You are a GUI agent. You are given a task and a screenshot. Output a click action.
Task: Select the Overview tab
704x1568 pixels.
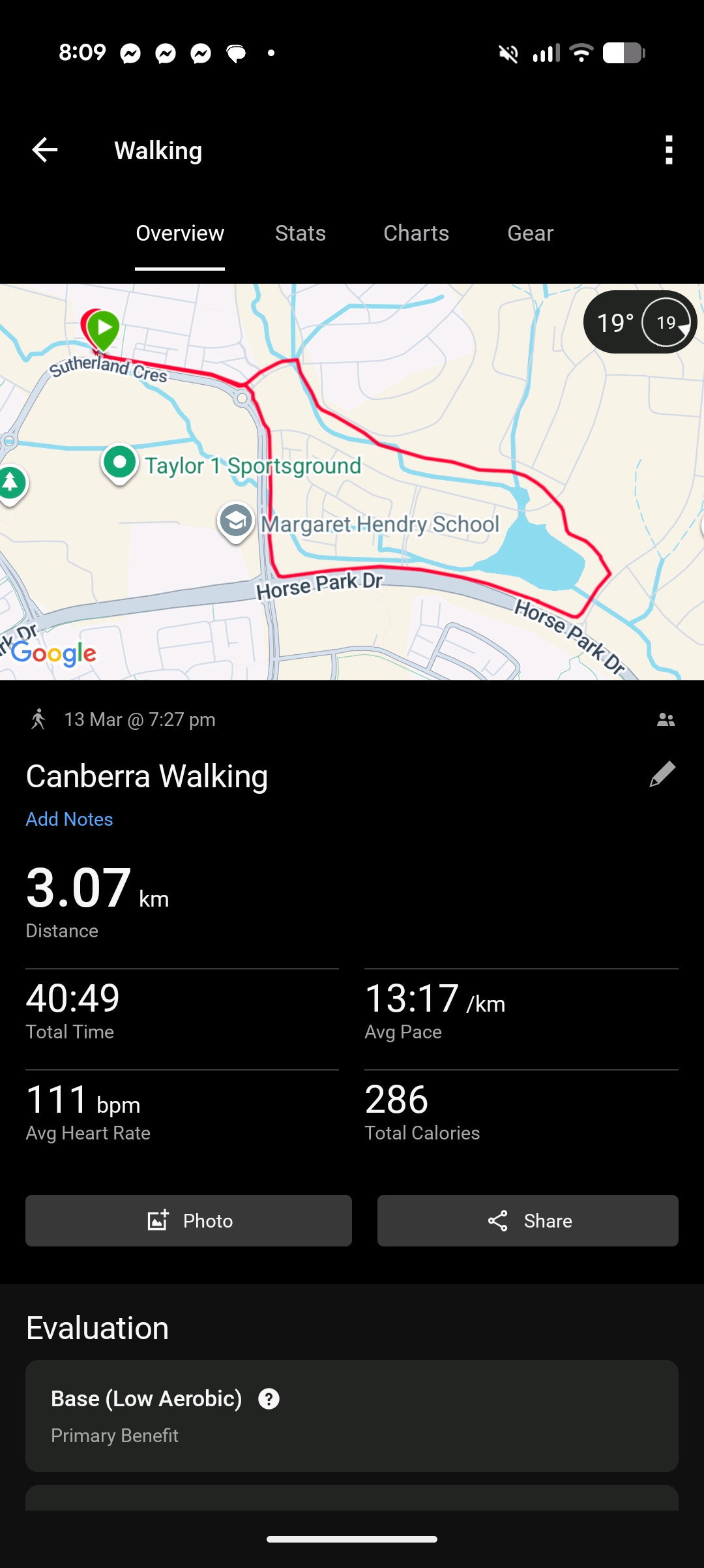click(180, 234)
